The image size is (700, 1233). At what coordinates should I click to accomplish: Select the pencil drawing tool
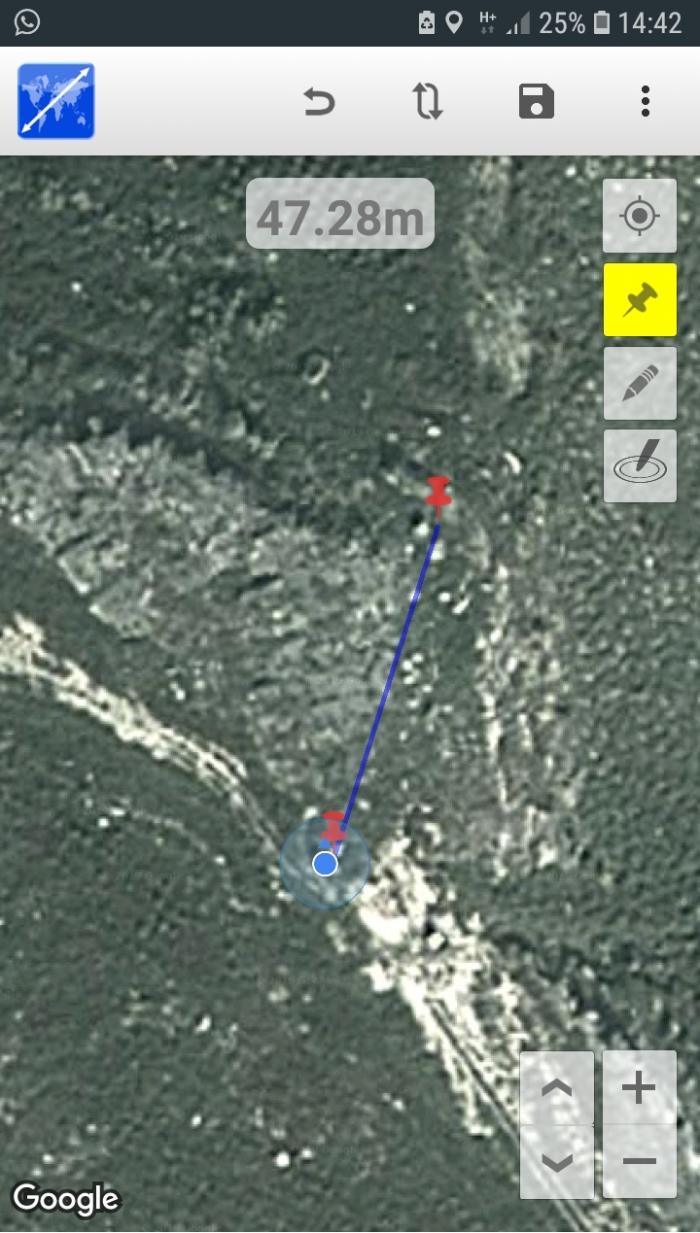(640, 383)
